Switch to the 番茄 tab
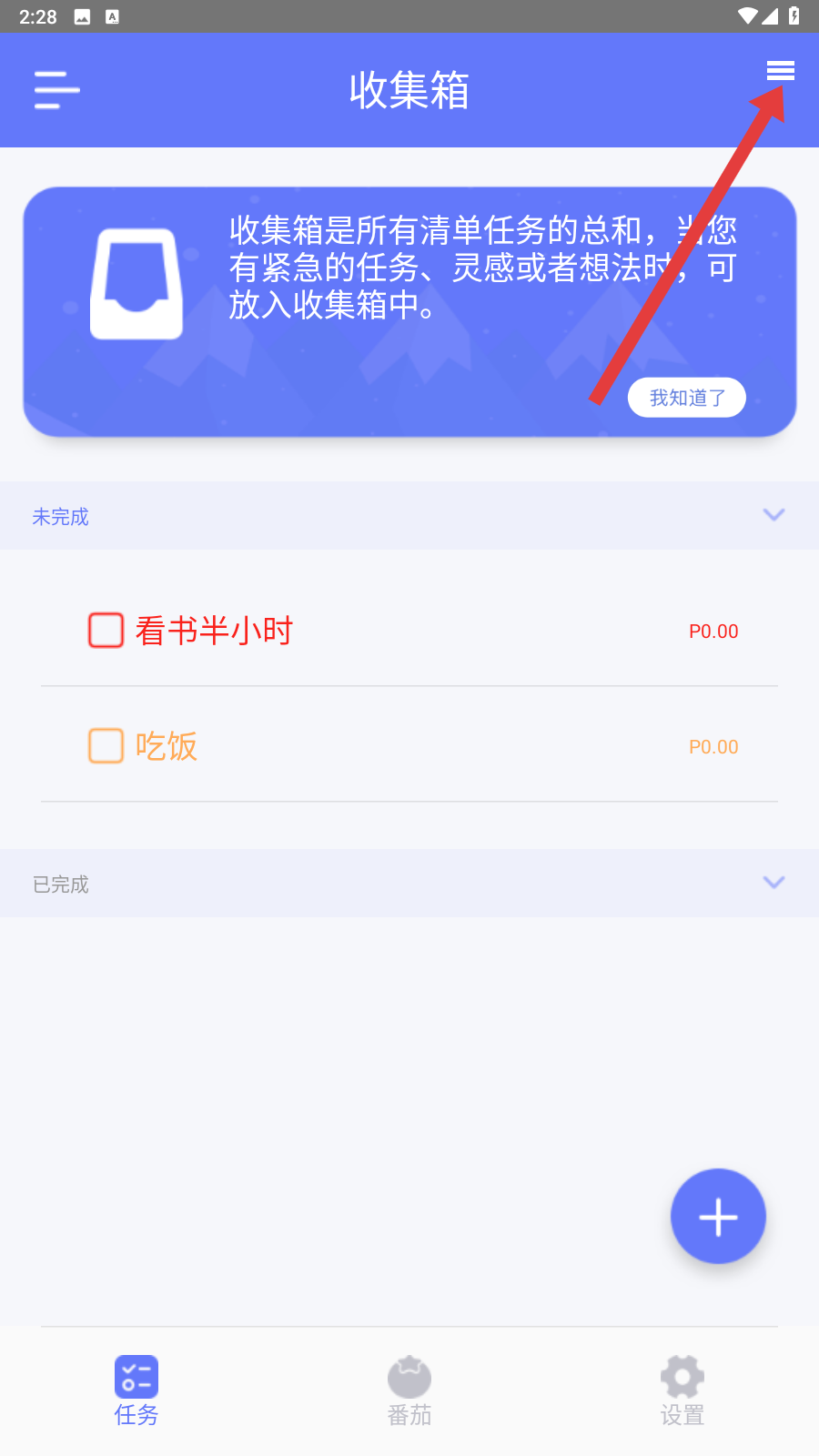This screenshot has height=1456, width=819. click(x=409, y=1390)
